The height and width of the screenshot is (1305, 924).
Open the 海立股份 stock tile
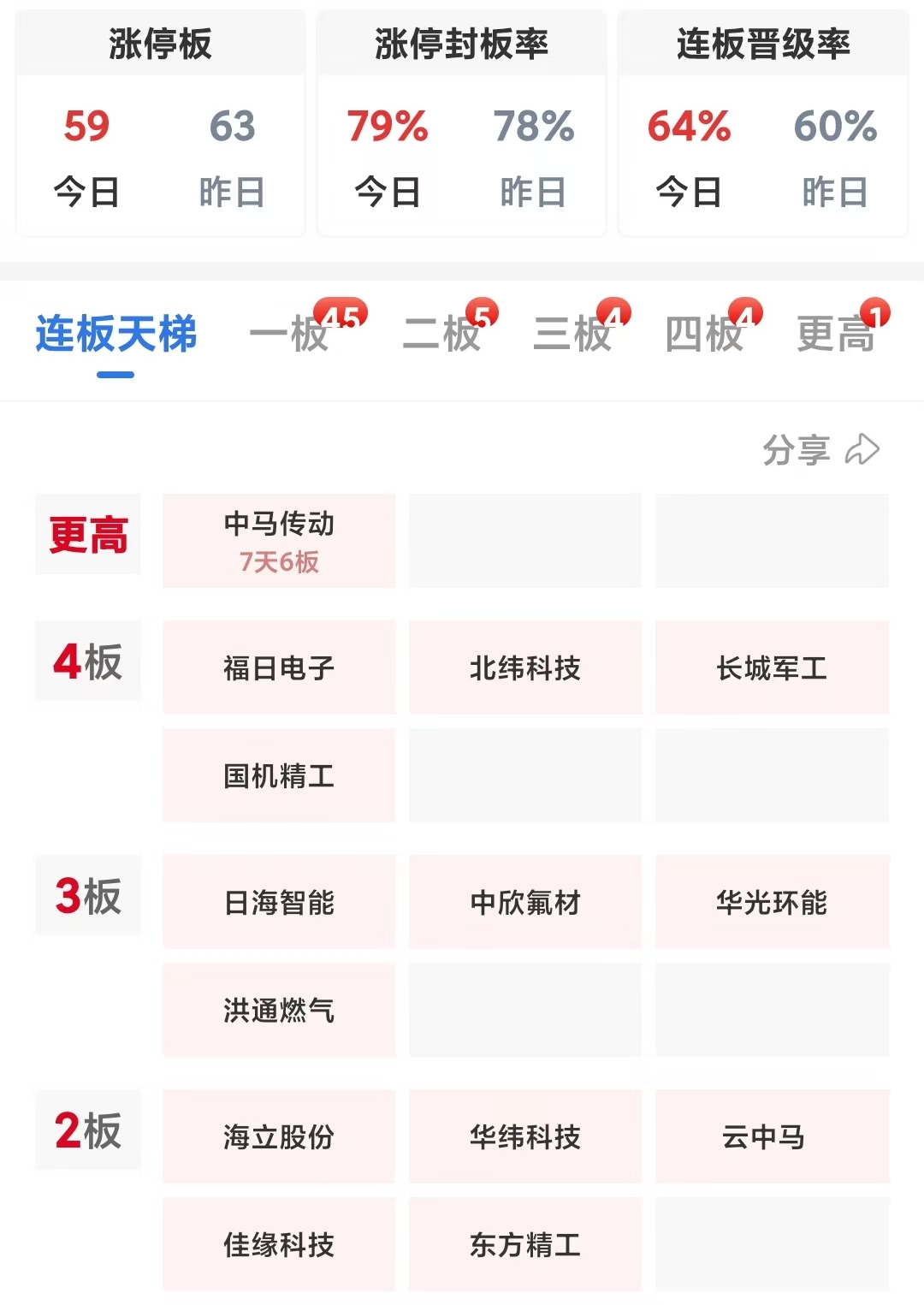click(279, 1136)
